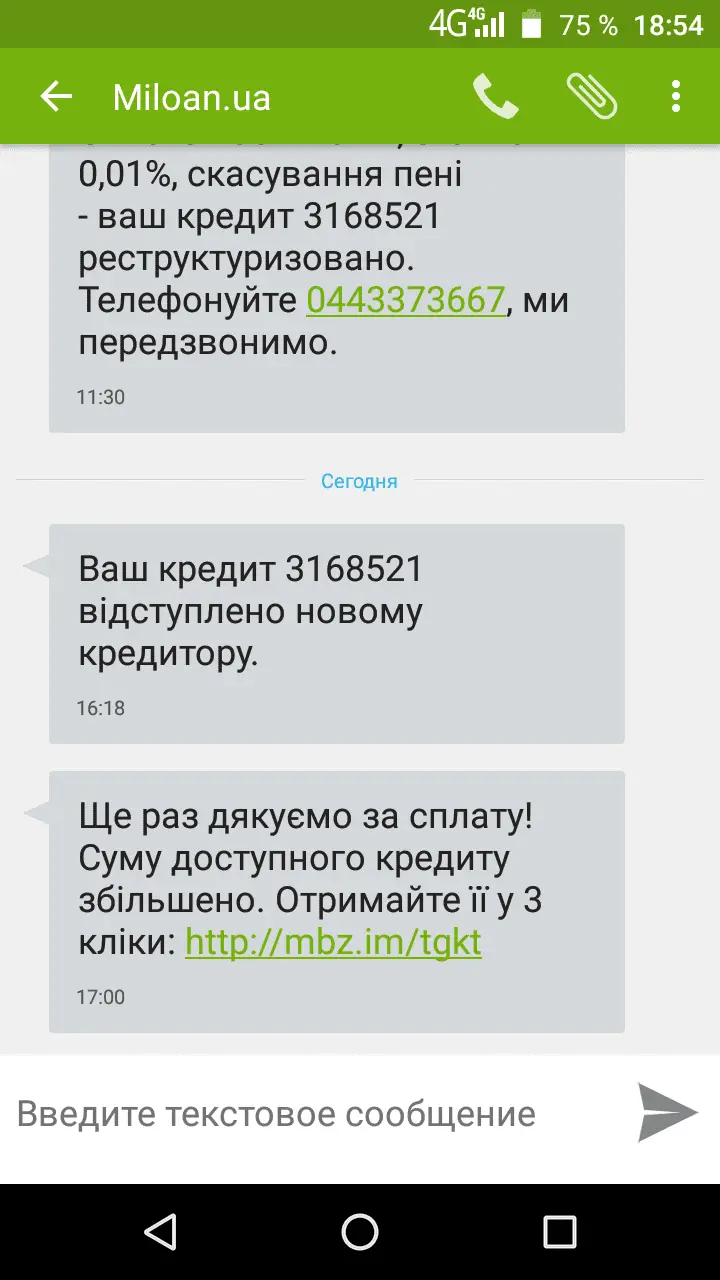Open the http://mbz.im/tgkt link

(333, 942)
